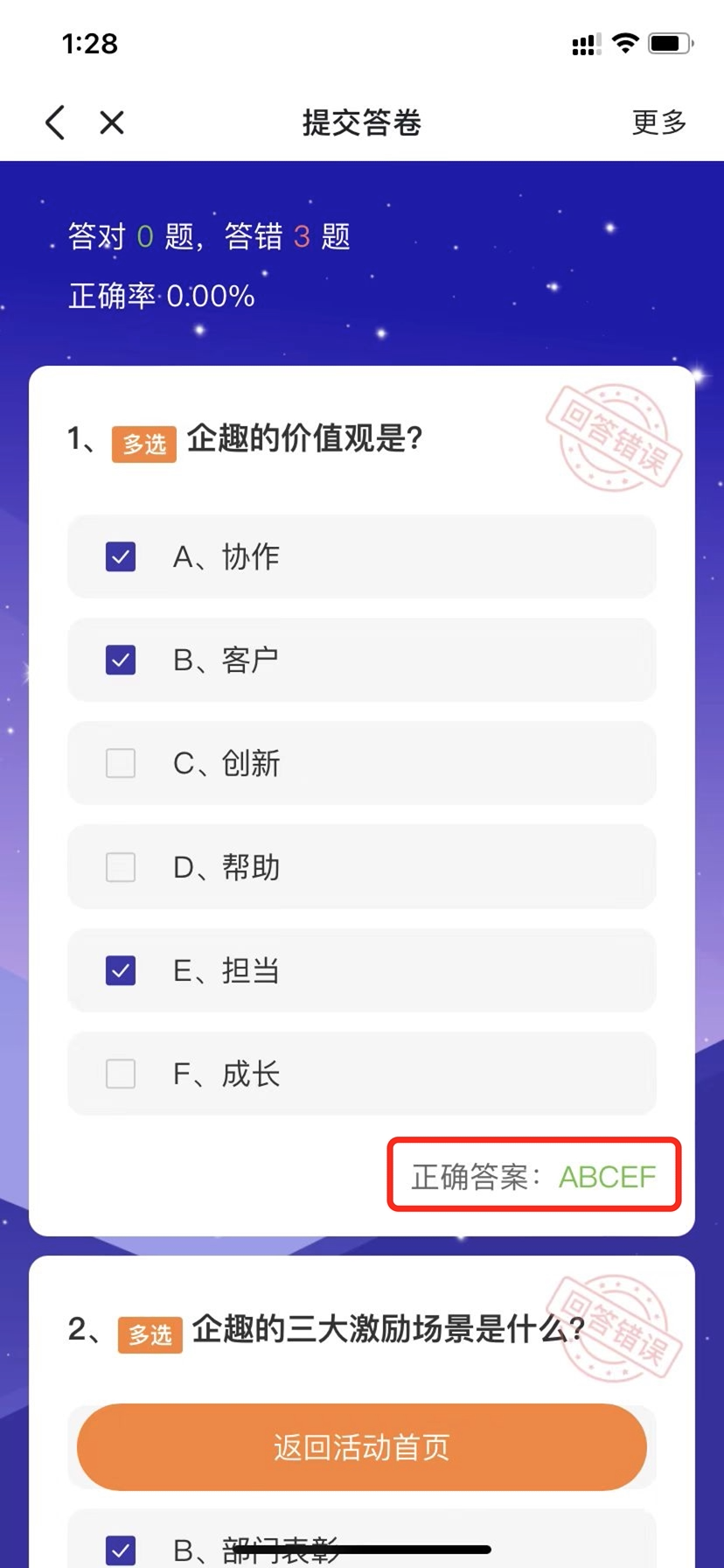Select option F、成长
Image resolution: width=724 pixels, height=1568 pixels.
coord(121,1074)
